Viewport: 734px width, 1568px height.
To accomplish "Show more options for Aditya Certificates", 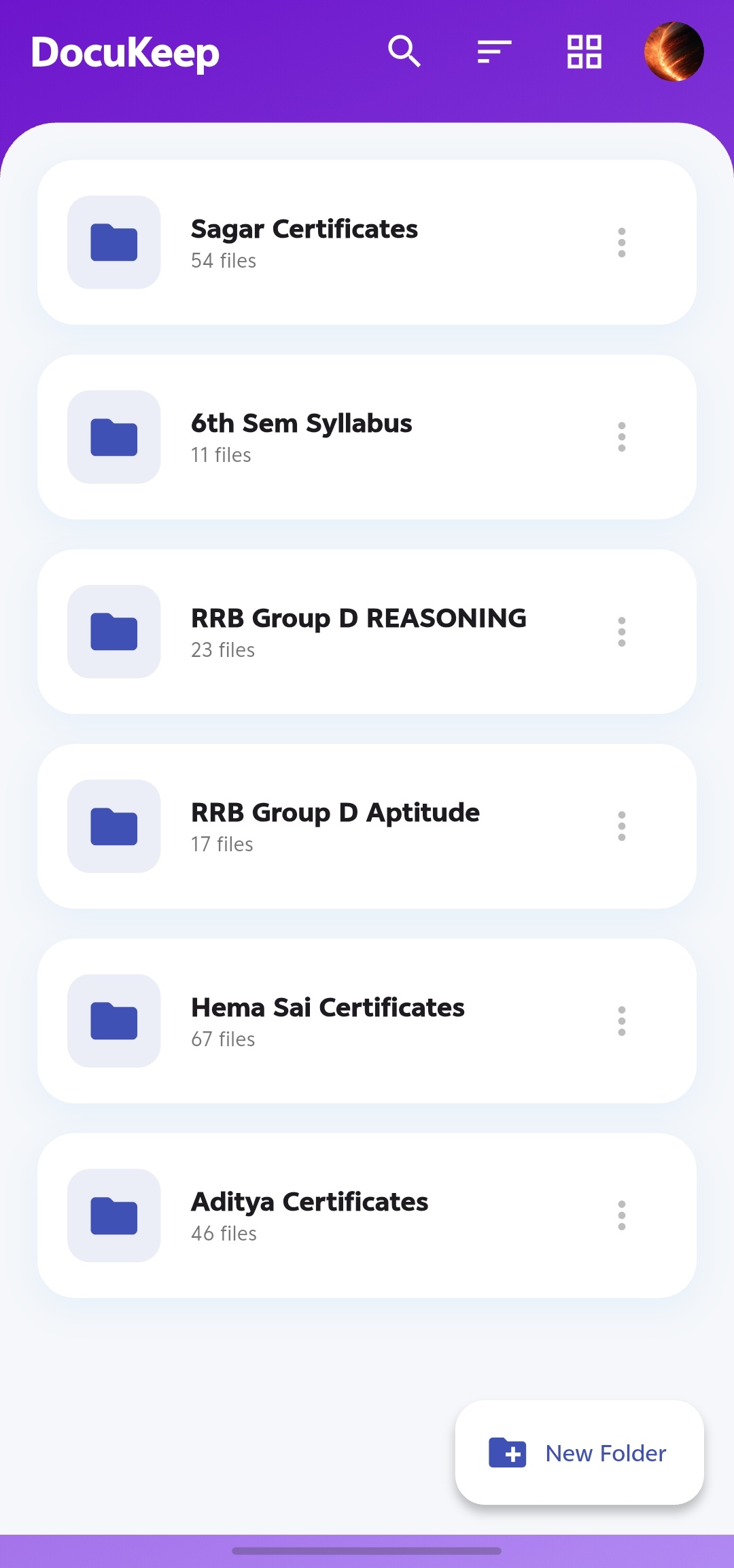I will point(621,1215).
